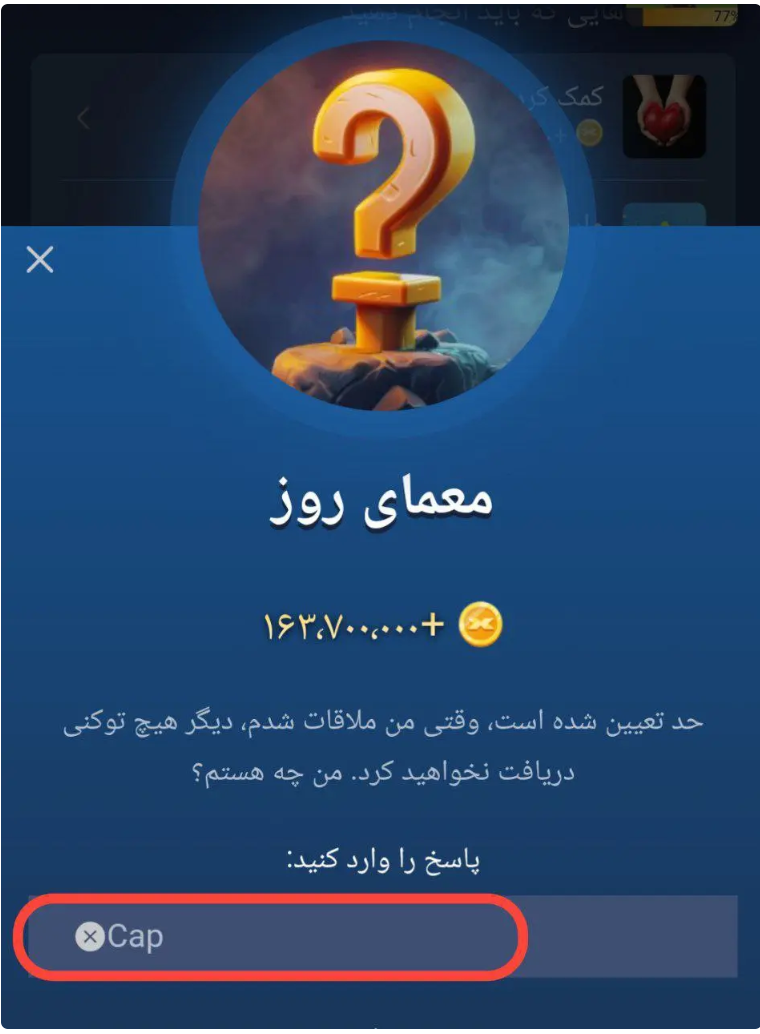Clear the typed answer Cap
760x1034 pixels.
click(x=89, y=937)
